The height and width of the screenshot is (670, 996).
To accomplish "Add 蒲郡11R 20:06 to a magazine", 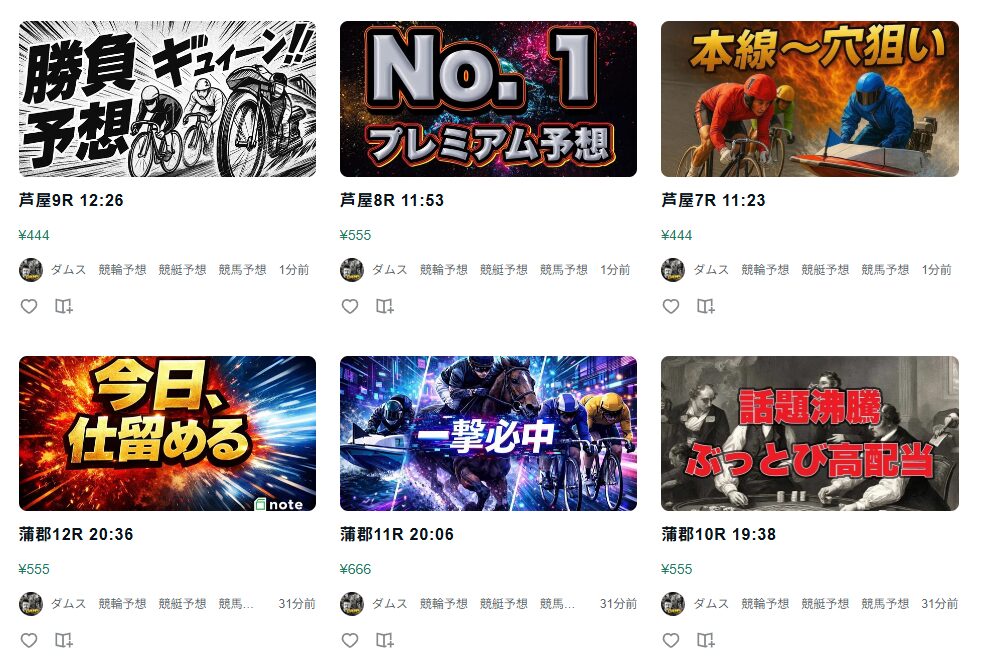I will 385,640.
